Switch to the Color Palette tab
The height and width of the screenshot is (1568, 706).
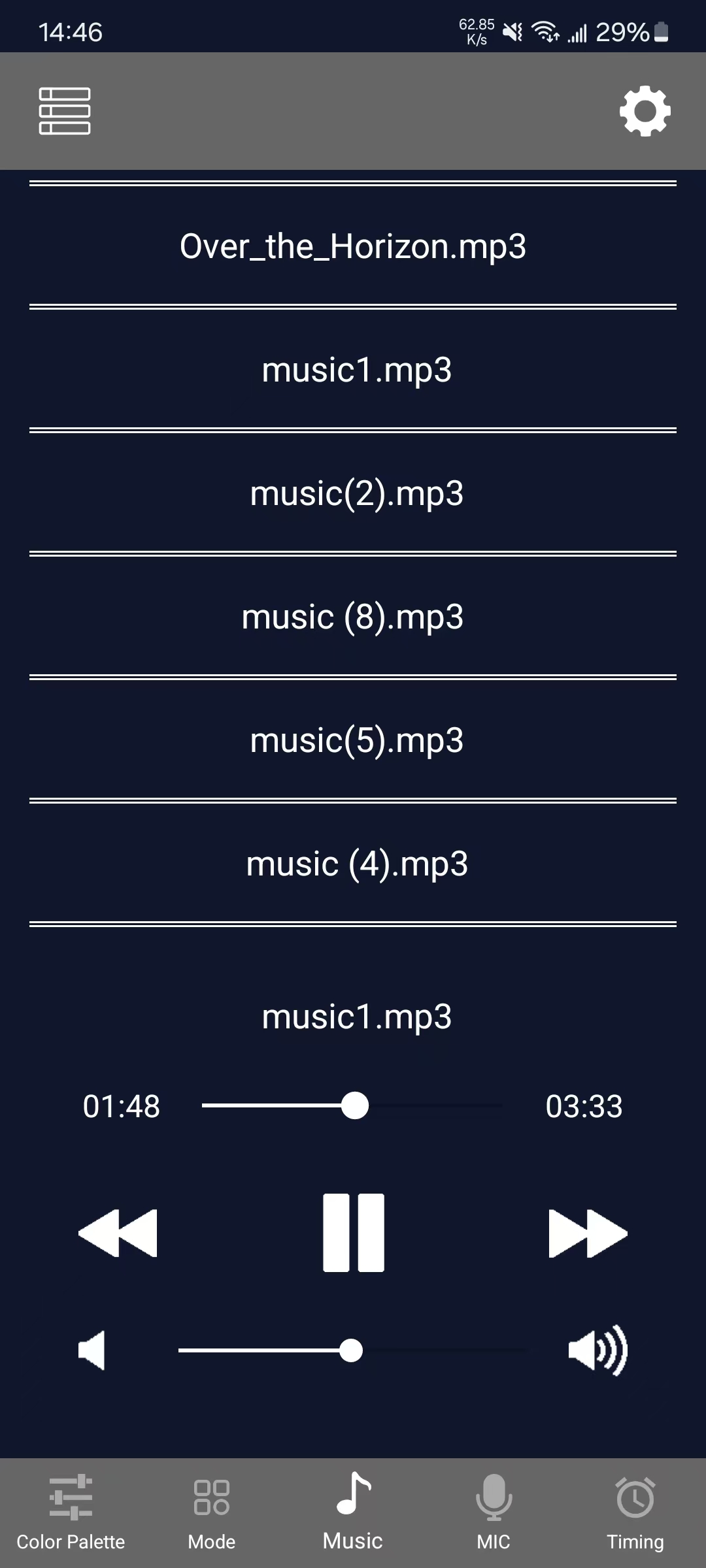point(71,1513)
